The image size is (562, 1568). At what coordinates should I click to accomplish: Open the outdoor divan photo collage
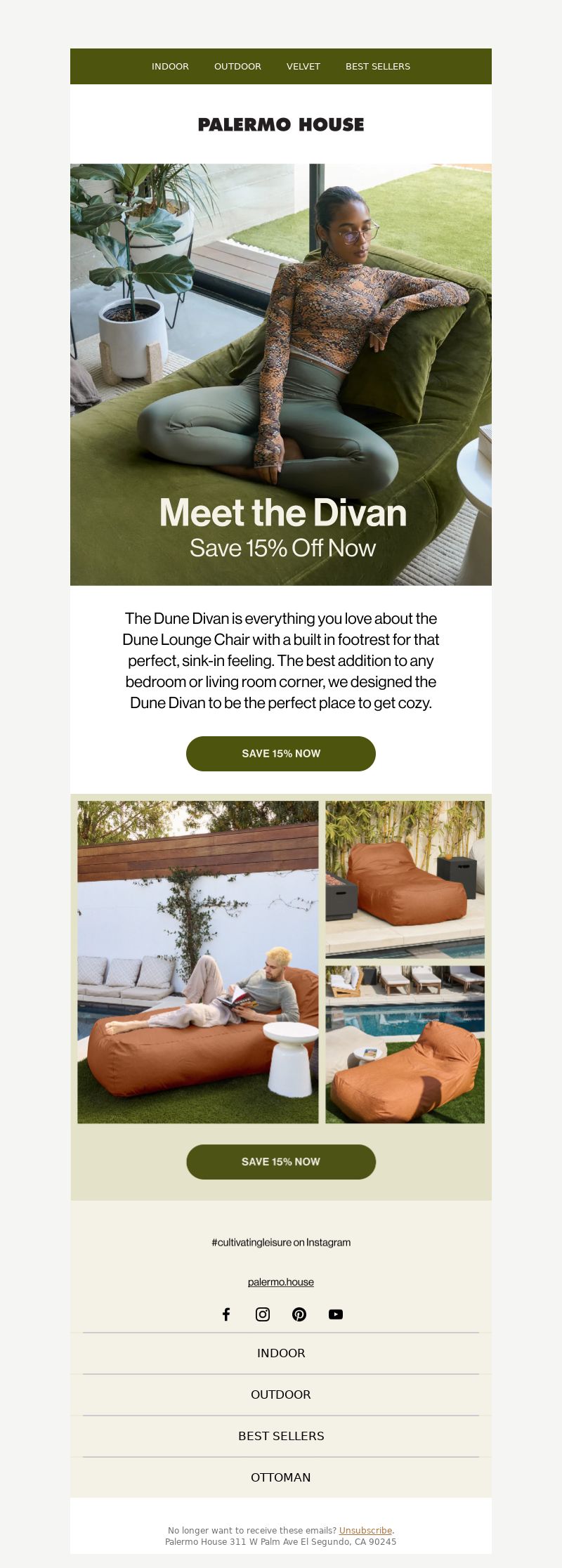(x=281, y=962)
